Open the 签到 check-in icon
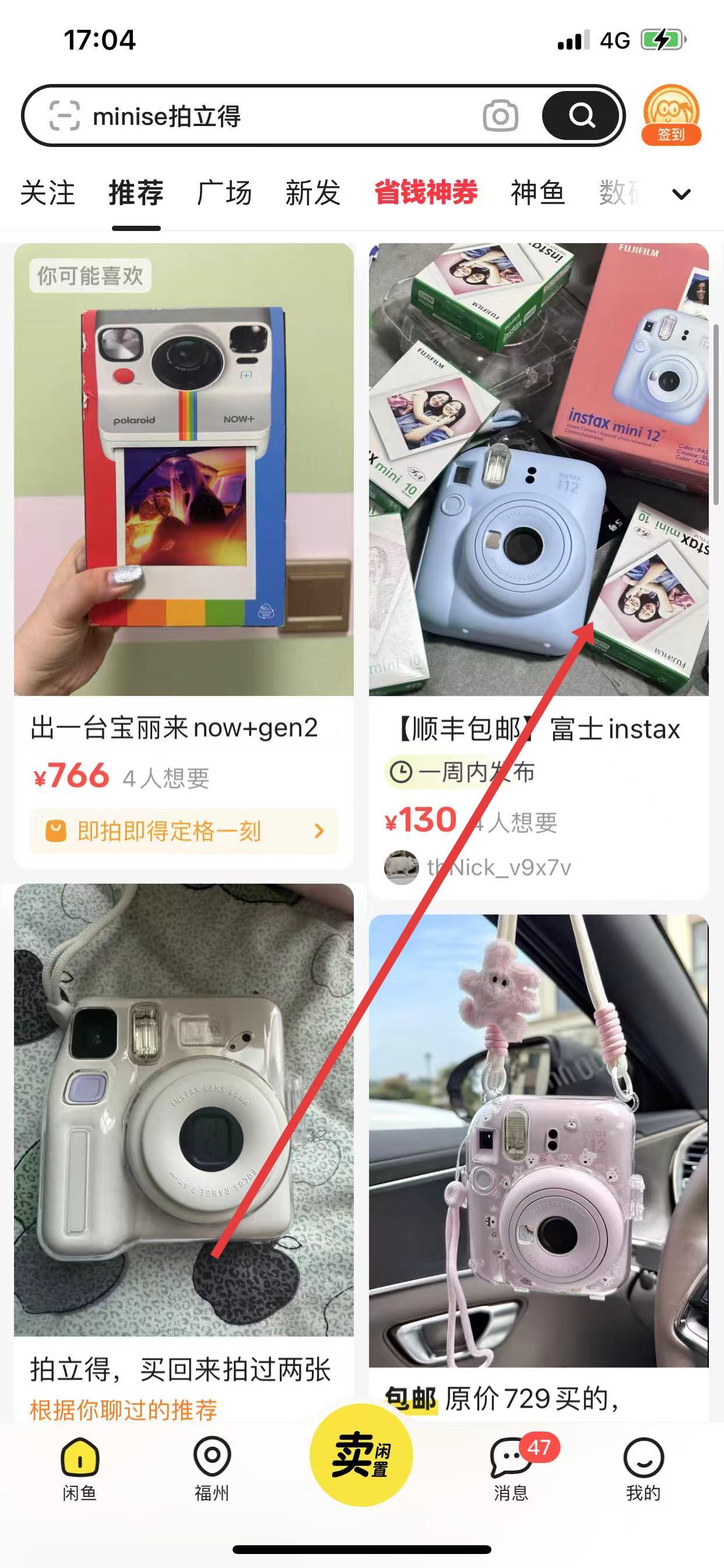This screenshot has width=724, height=1568. pos(671,116)
